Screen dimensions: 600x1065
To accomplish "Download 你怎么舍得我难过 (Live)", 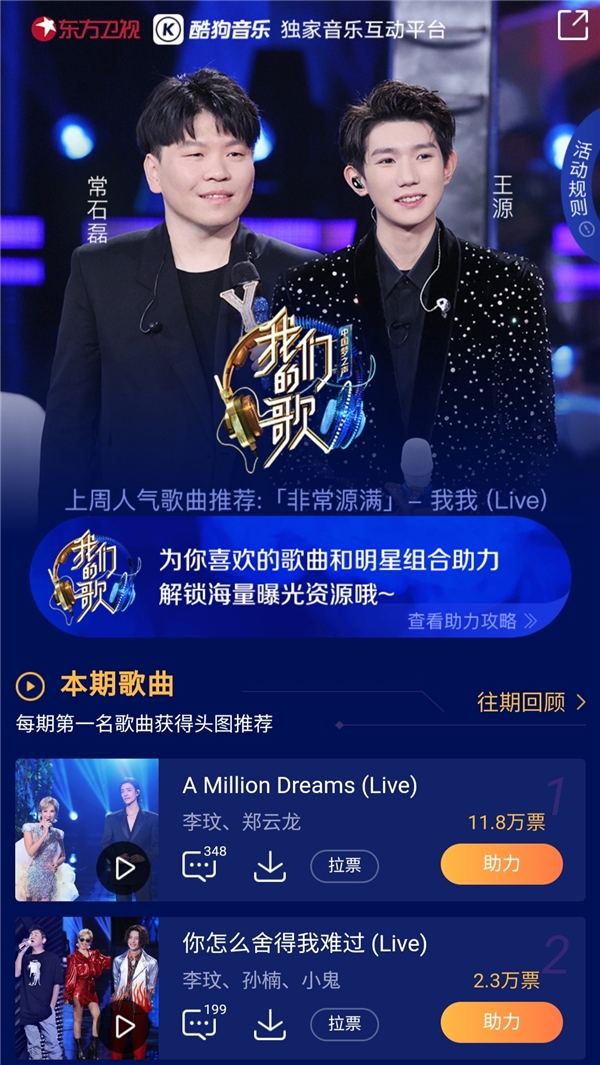I will [270, 1024].
